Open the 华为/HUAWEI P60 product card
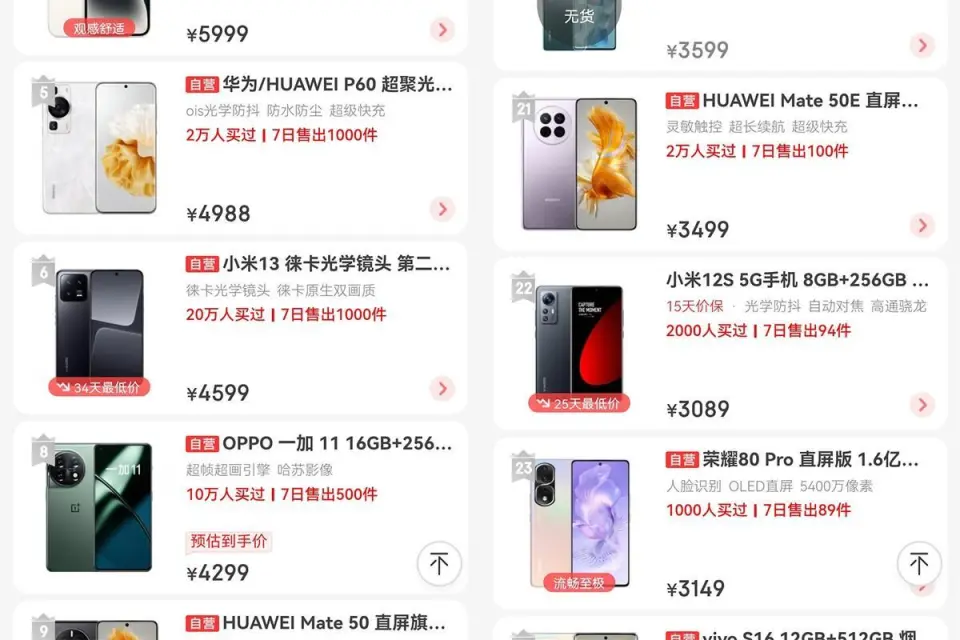 coord(318,86)
